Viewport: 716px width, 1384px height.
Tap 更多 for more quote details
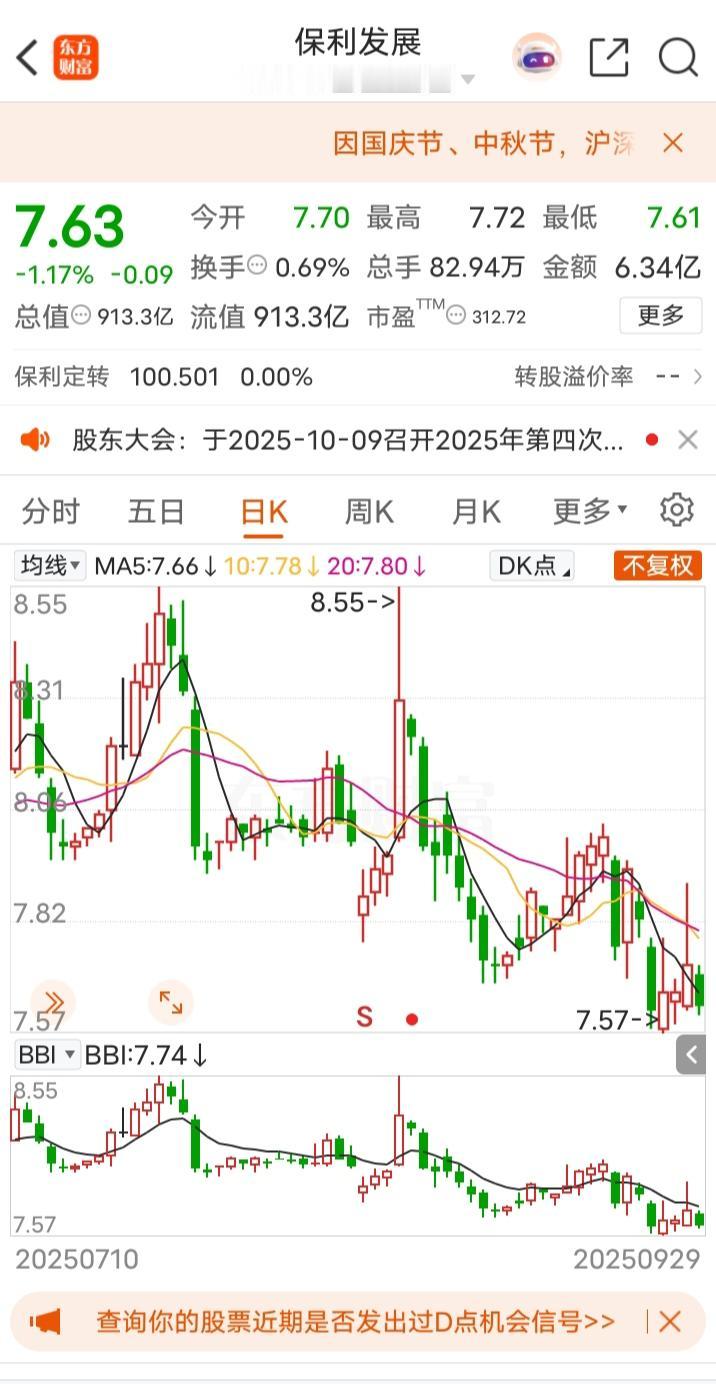click(660, 316)
